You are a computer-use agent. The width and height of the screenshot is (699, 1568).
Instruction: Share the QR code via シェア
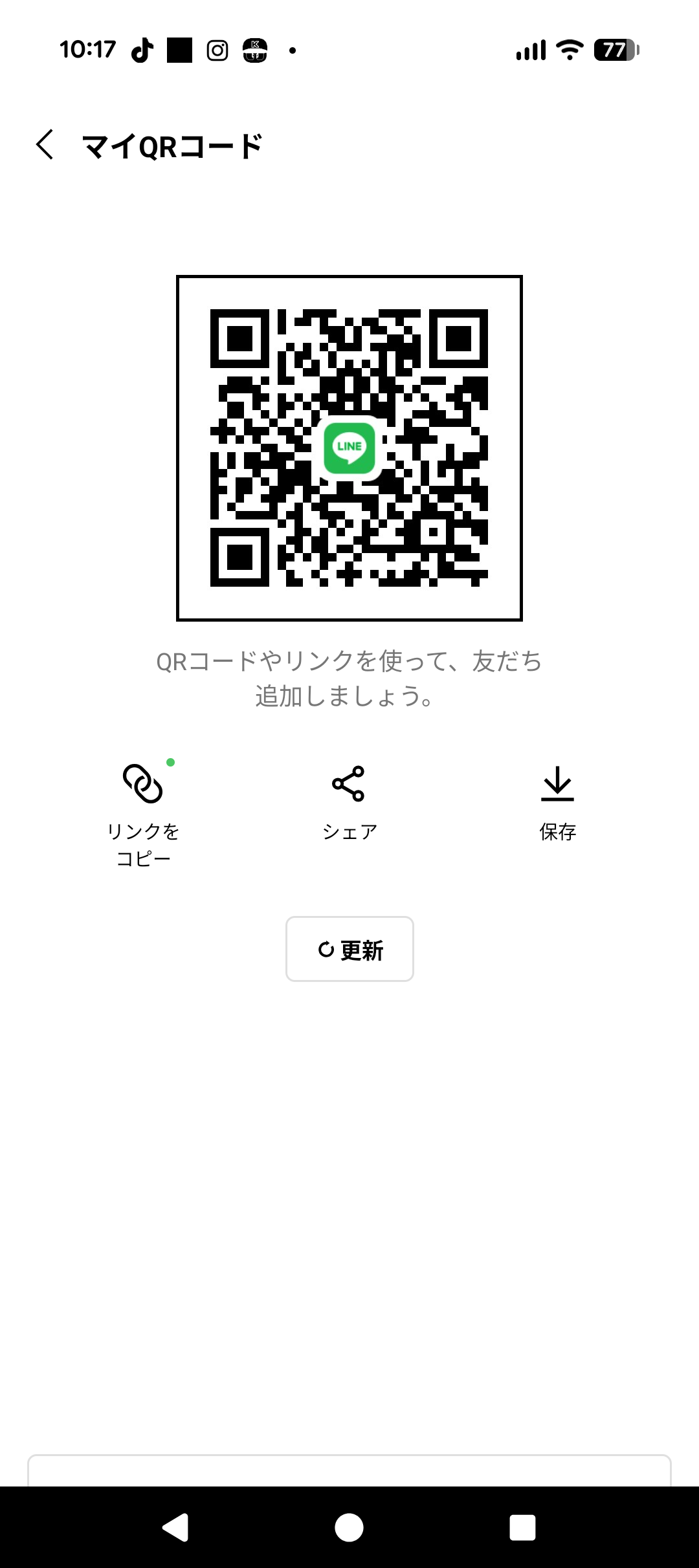(349, 802)
